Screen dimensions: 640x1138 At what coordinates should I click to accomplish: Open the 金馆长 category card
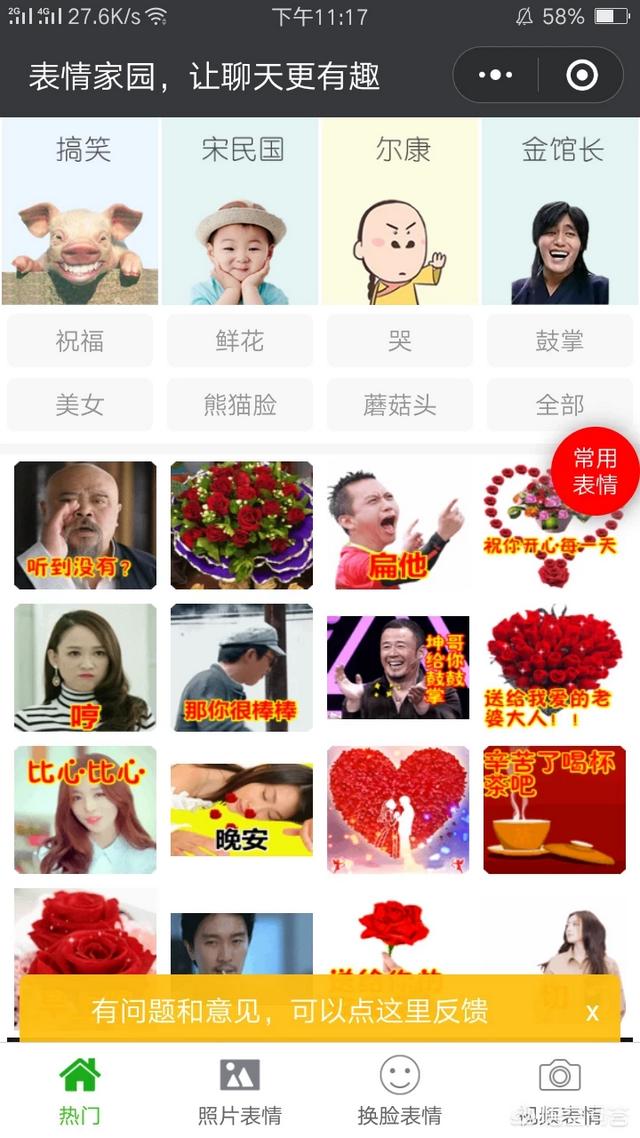tap(561, 211)
